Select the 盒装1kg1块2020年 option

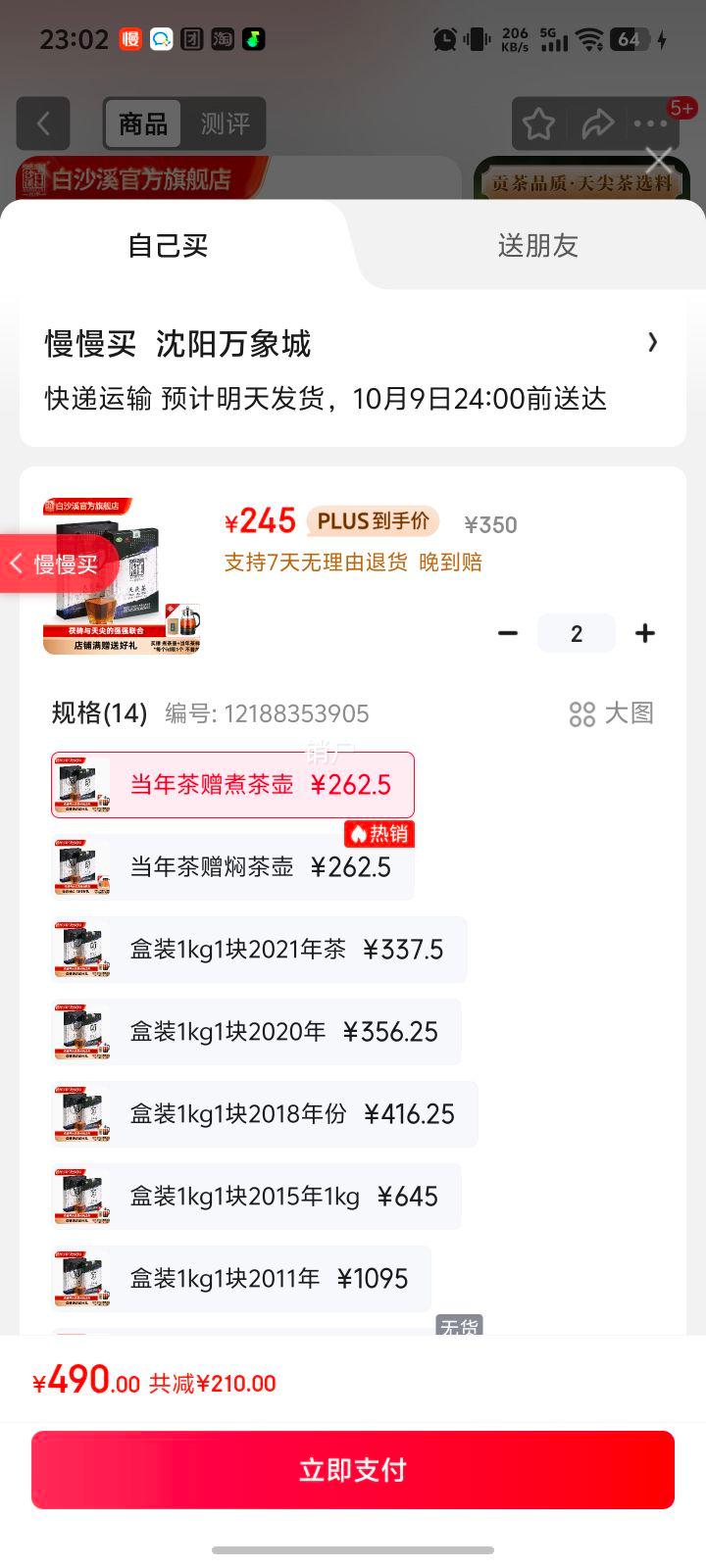(x=256, y=1032)
